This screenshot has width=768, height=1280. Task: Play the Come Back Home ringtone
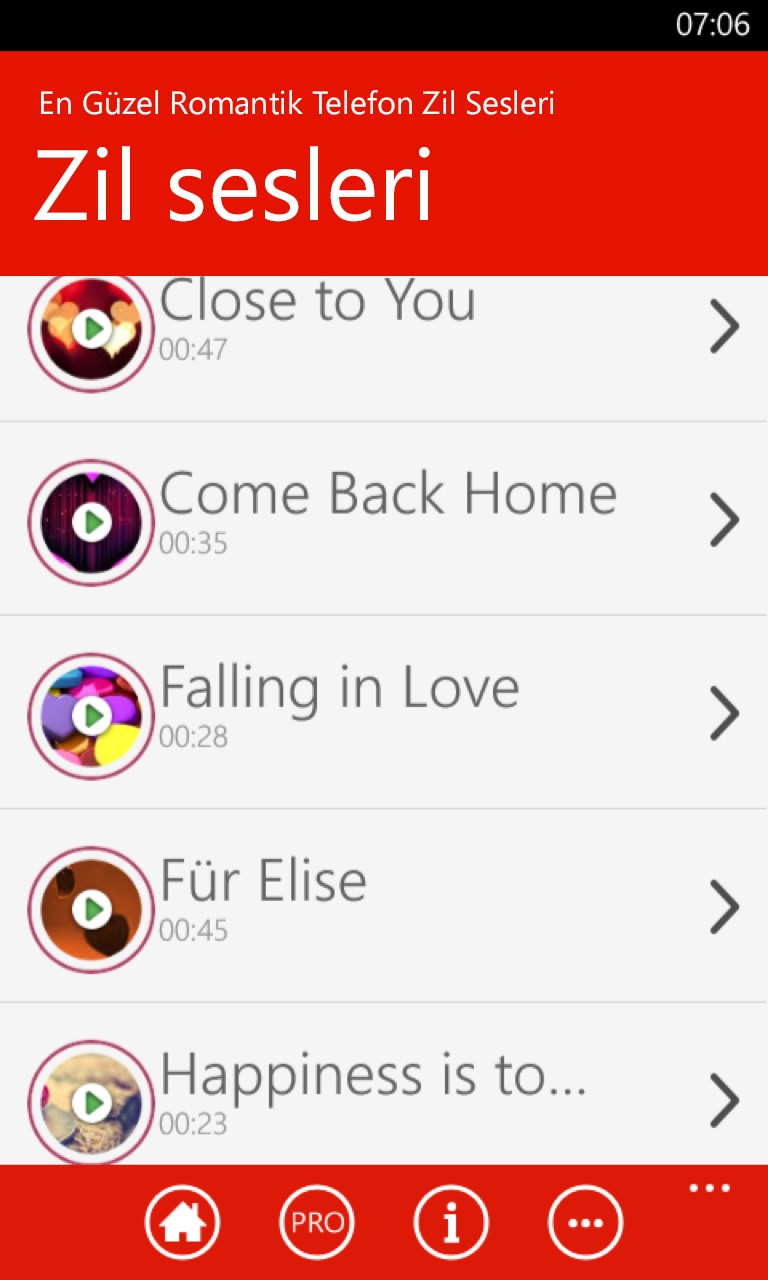coord(91,522)
